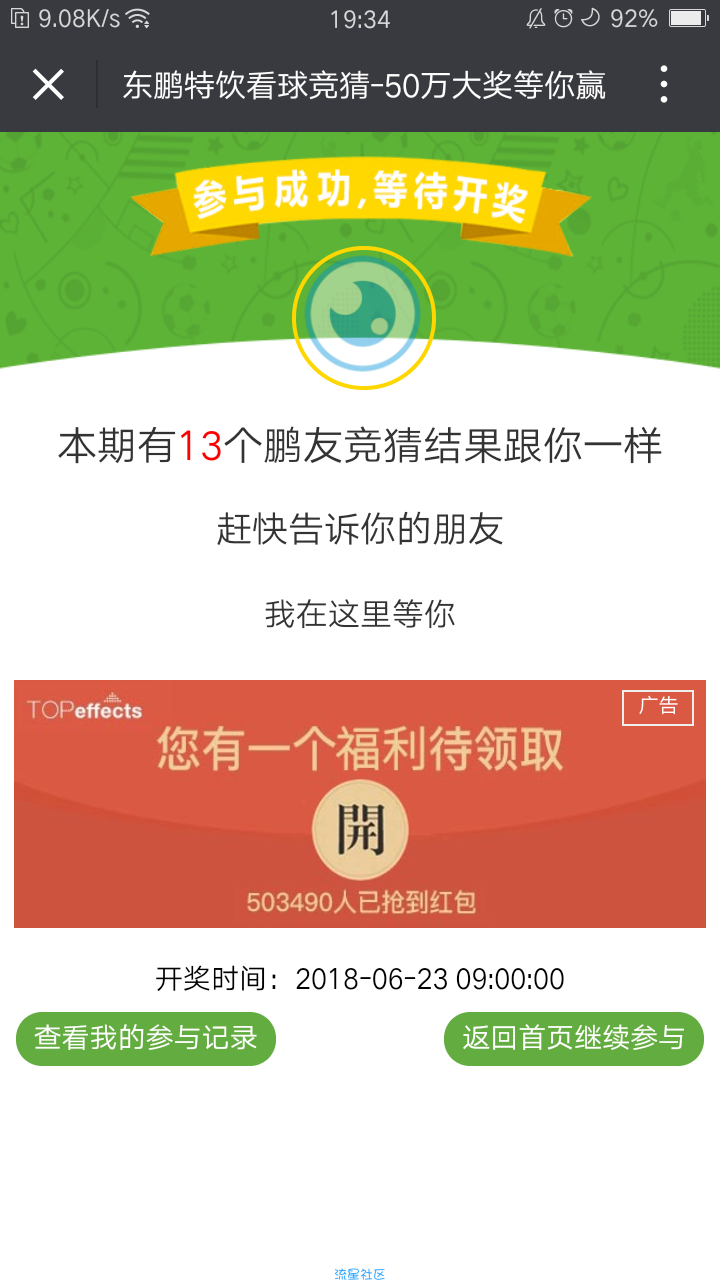720x1280 pixels.
Task: Select 返回首页继续参与 button
Action: (574, 1038)
